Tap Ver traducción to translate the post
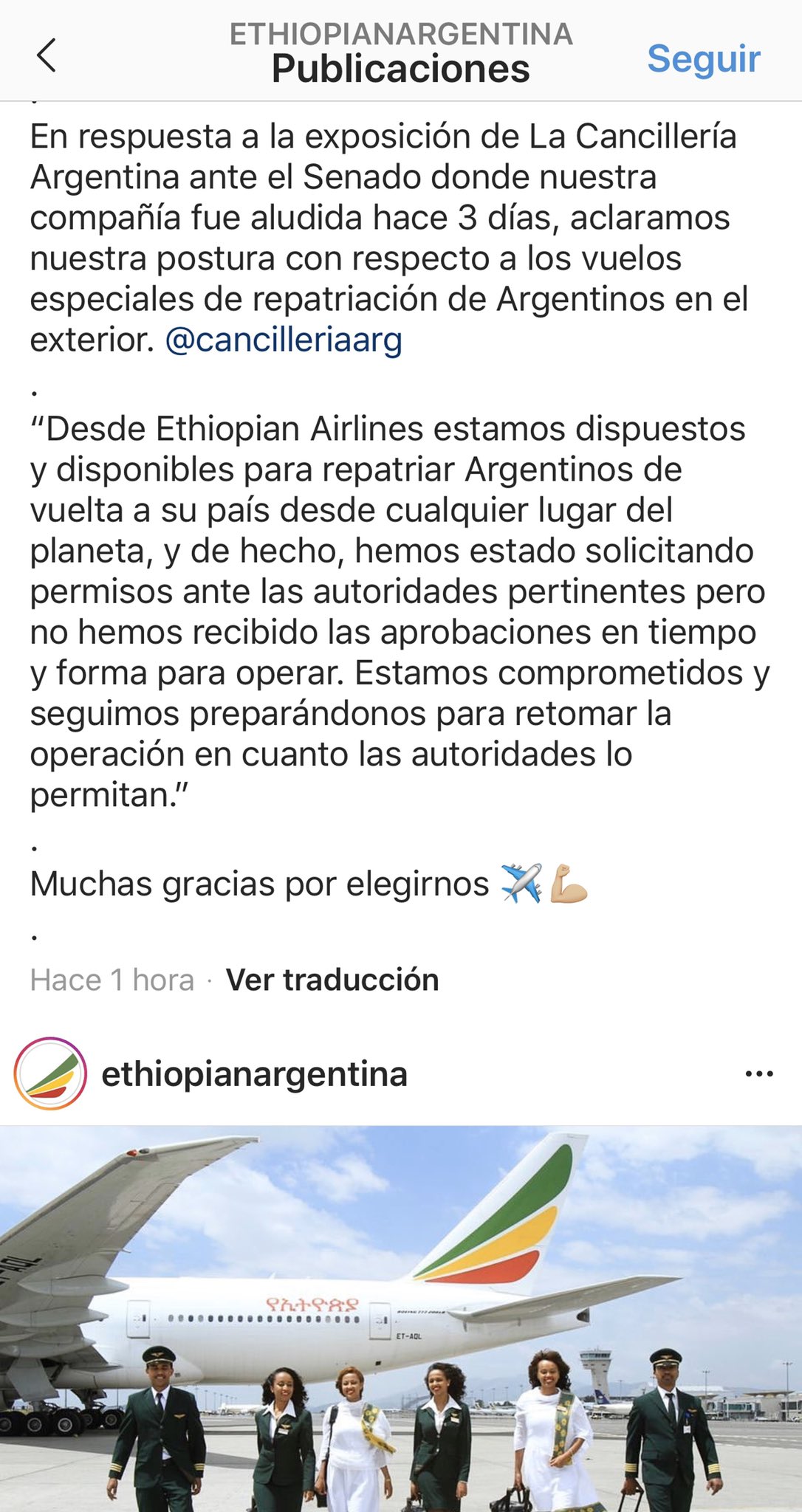The width and height of the screenshot is (802, 1512). [332, 980]
